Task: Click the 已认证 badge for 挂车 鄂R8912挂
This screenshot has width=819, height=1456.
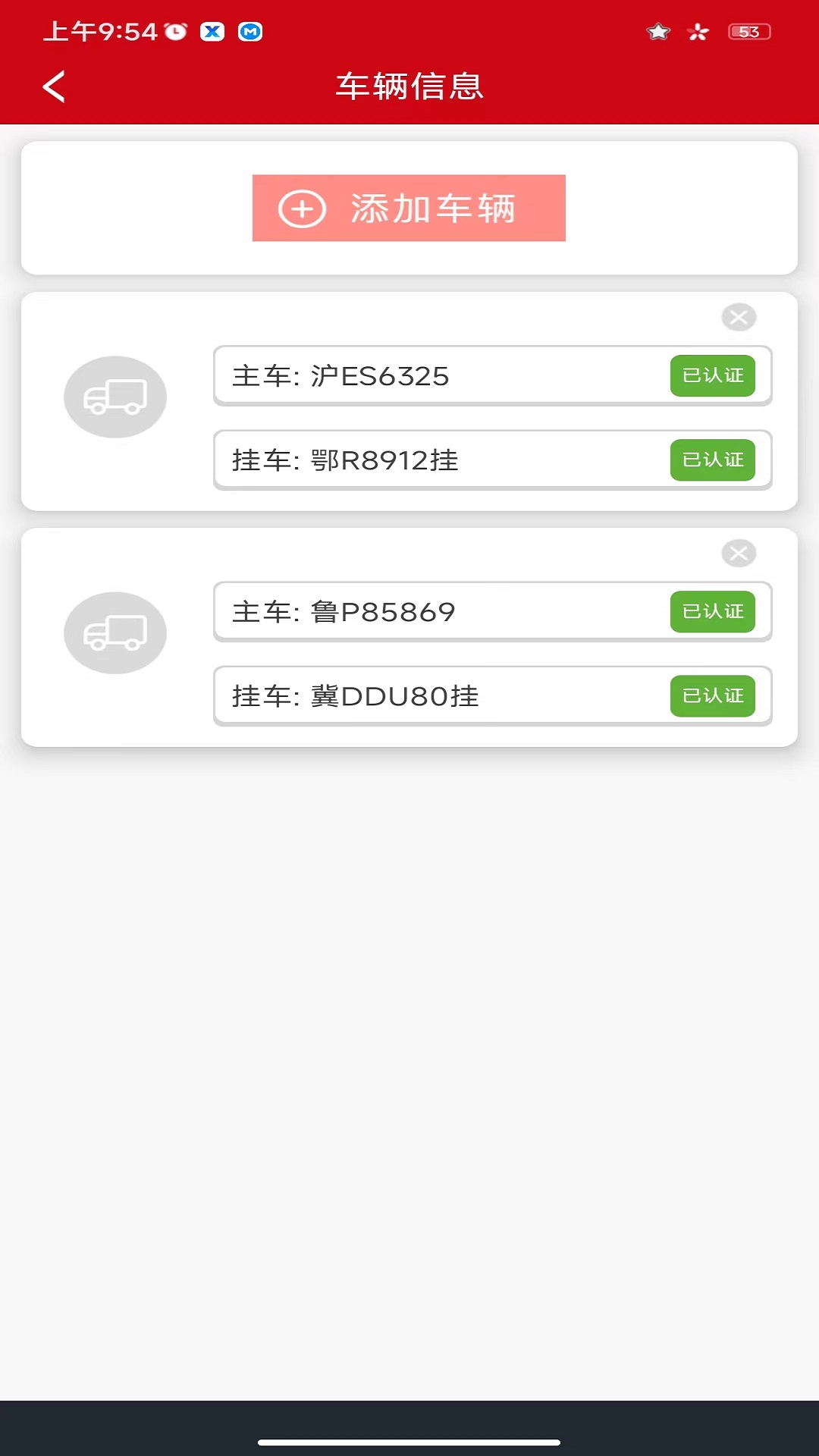Action: (x=712, y=460)
